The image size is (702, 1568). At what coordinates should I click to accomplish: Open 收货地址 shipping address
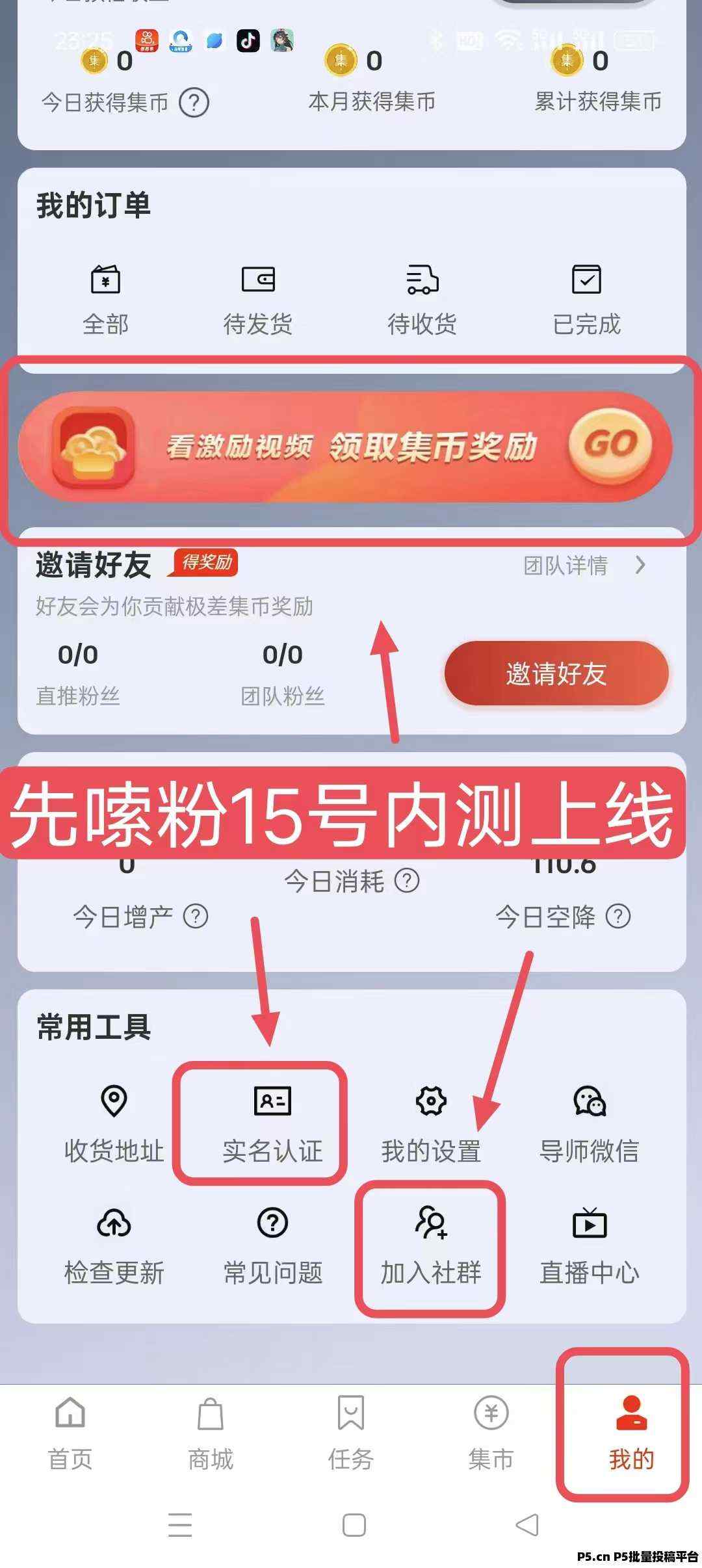(x=114, y=1123)
